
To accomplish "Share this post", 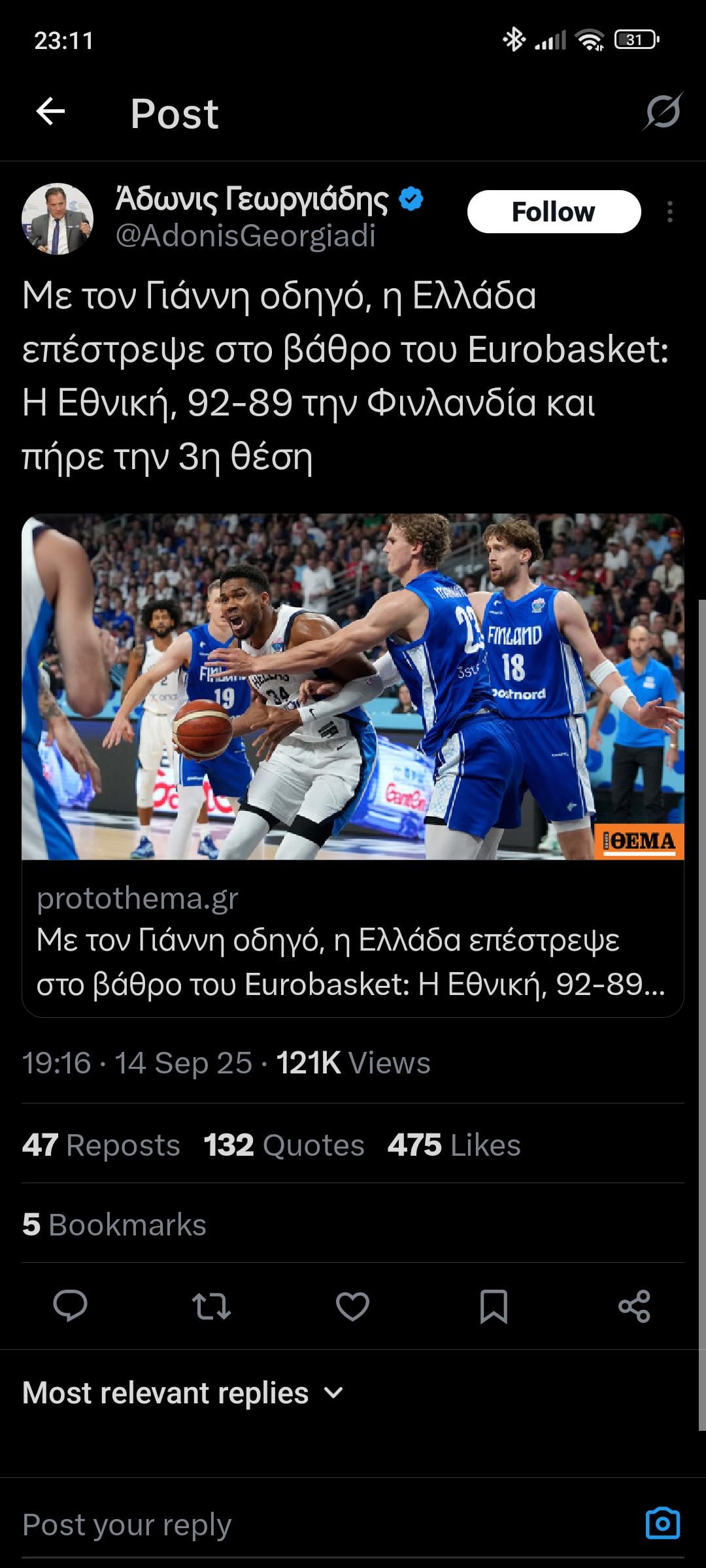I will [x=634, y=1307].
